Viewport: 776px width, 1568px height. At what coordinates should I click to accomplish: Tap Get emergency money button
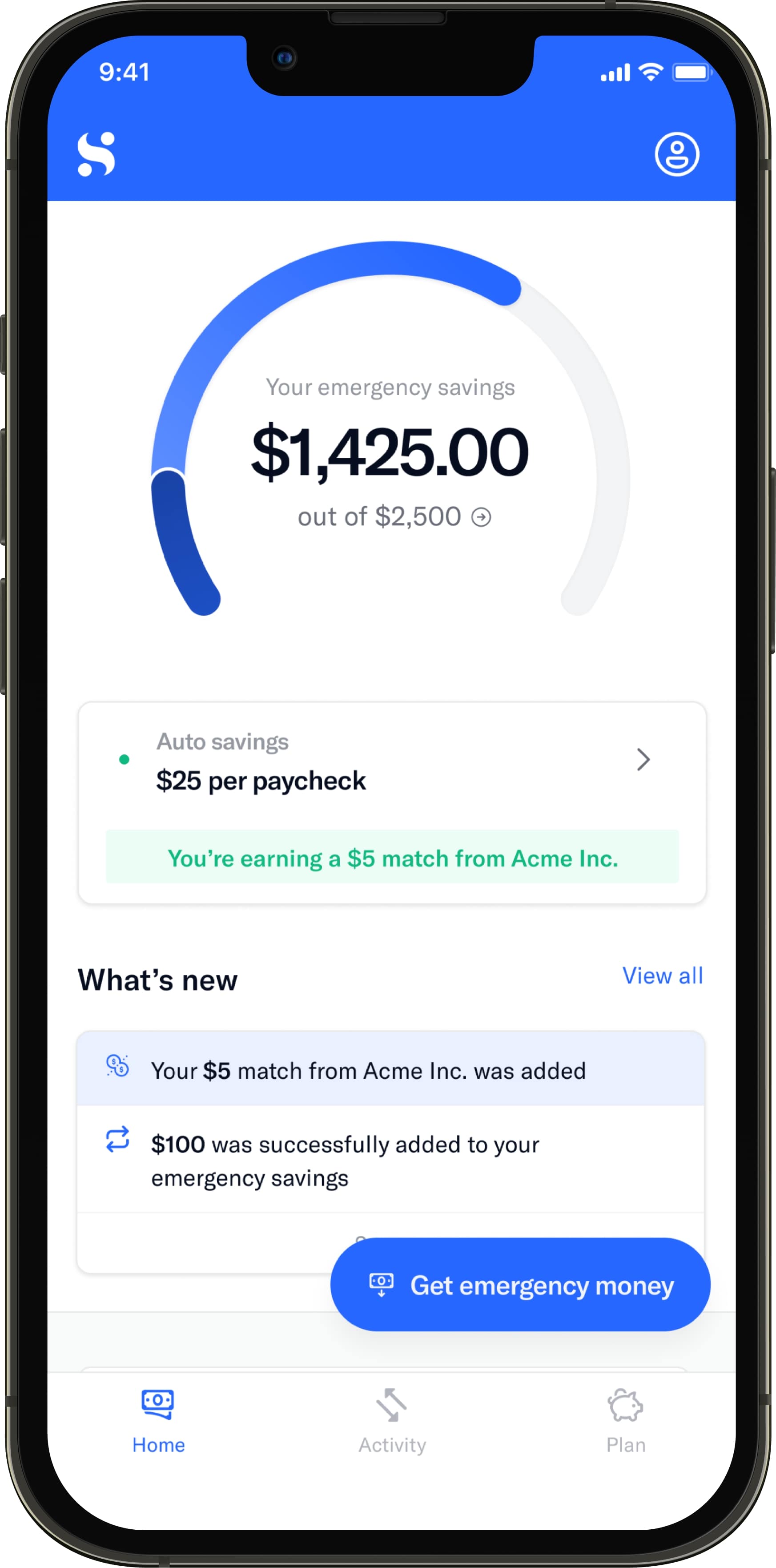520,1285
